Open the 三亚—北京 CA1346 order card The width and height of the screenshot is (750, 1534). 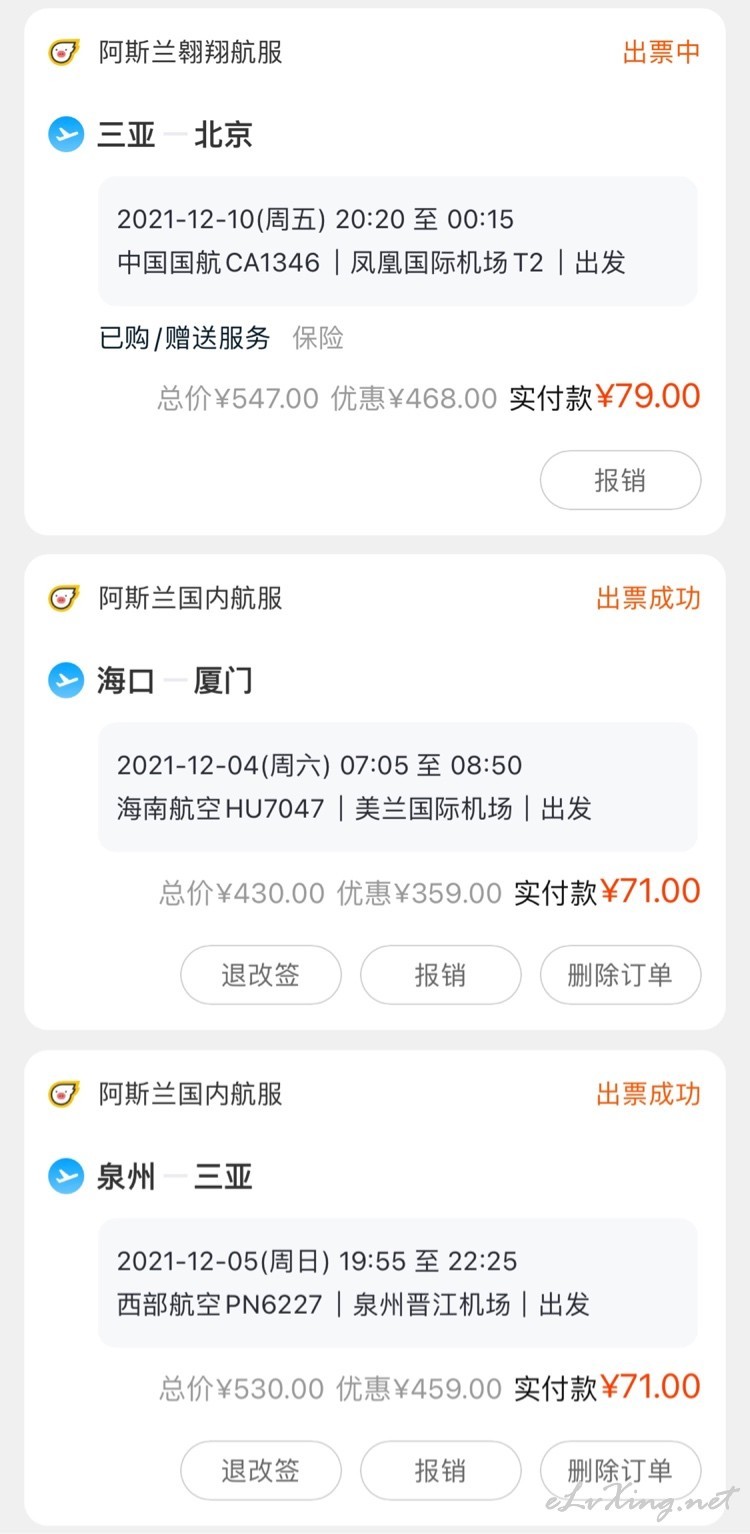(x=375, y=271)
